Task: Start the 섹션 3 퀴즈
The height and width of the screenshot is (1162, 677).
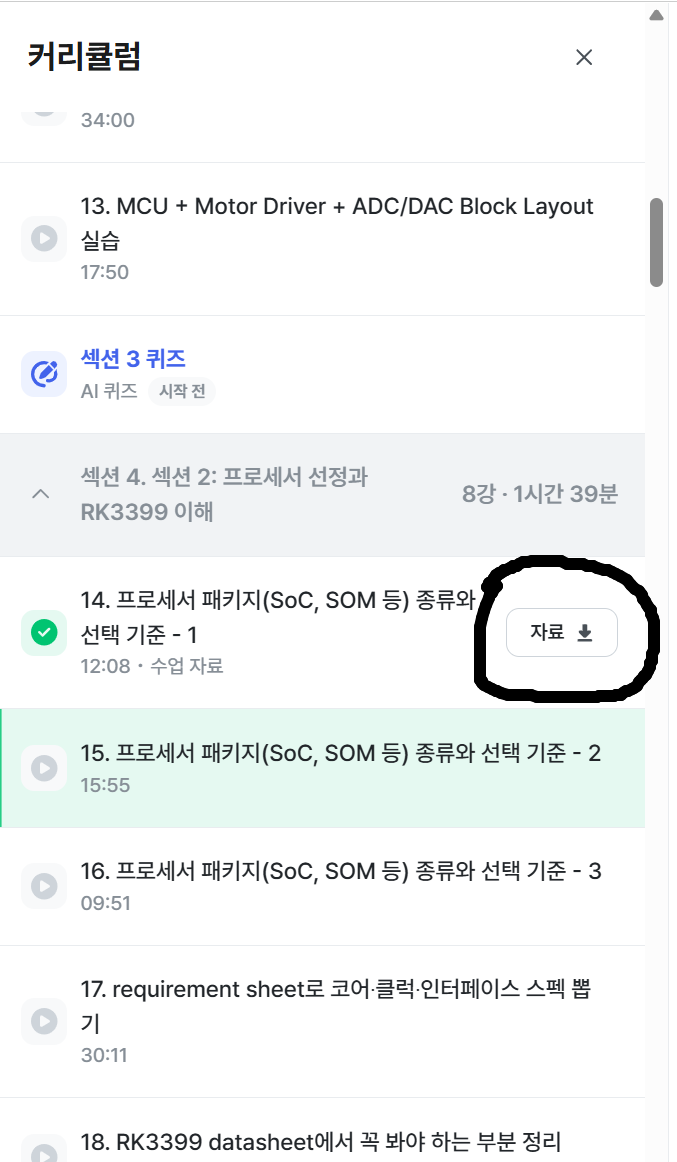Action: (x=133, y=359)
